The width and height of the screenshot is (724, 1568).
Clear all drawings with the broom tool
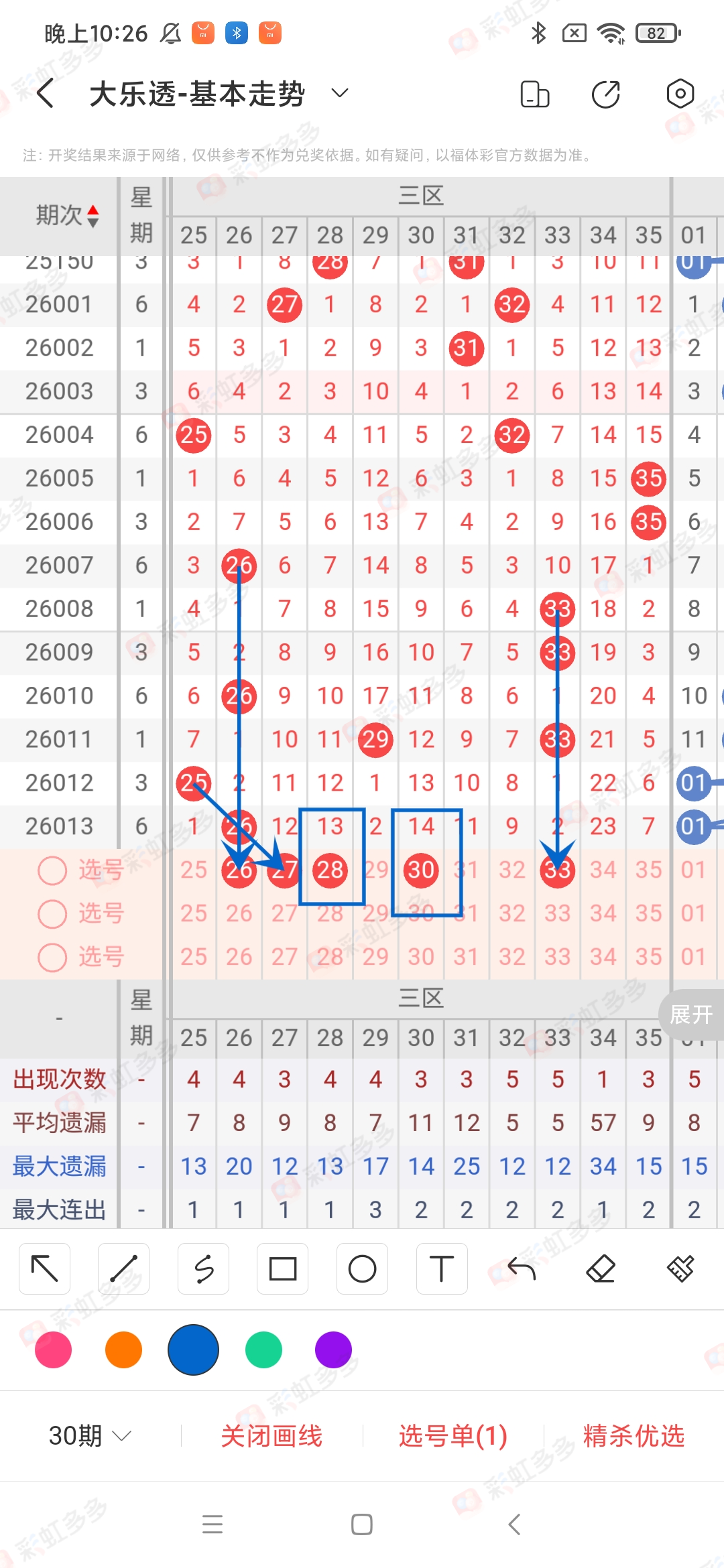click(x=680, y=1268)
